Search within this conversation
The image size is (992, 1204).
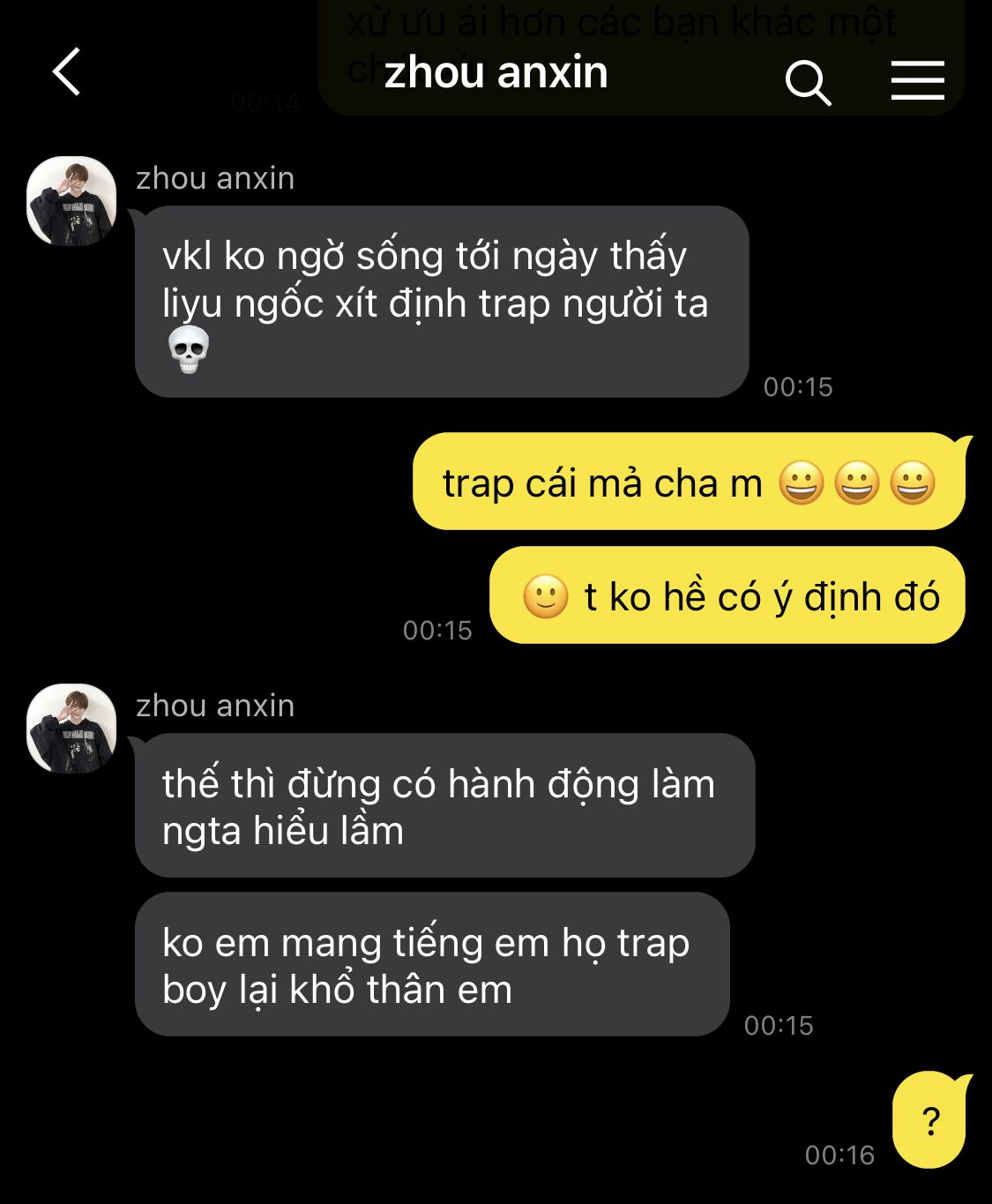pos(807,83)
